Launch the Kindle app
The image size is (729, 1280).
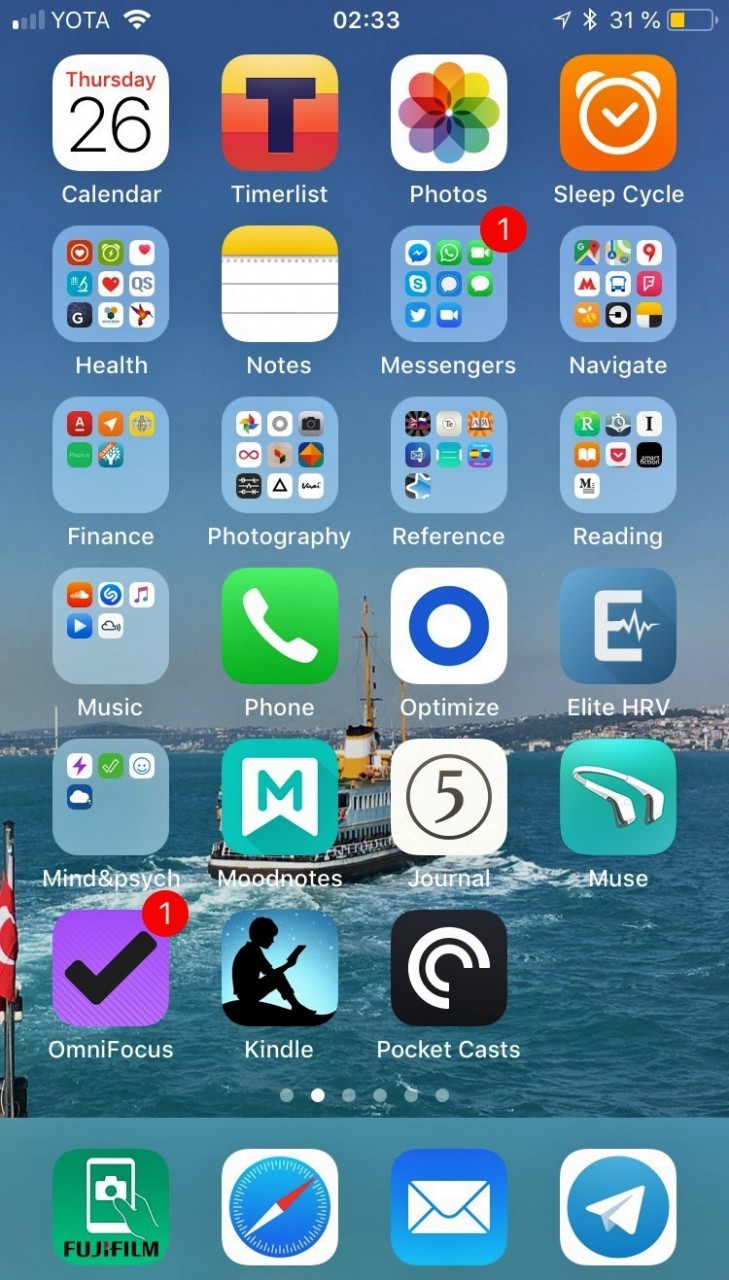click(x=279, y=968)
